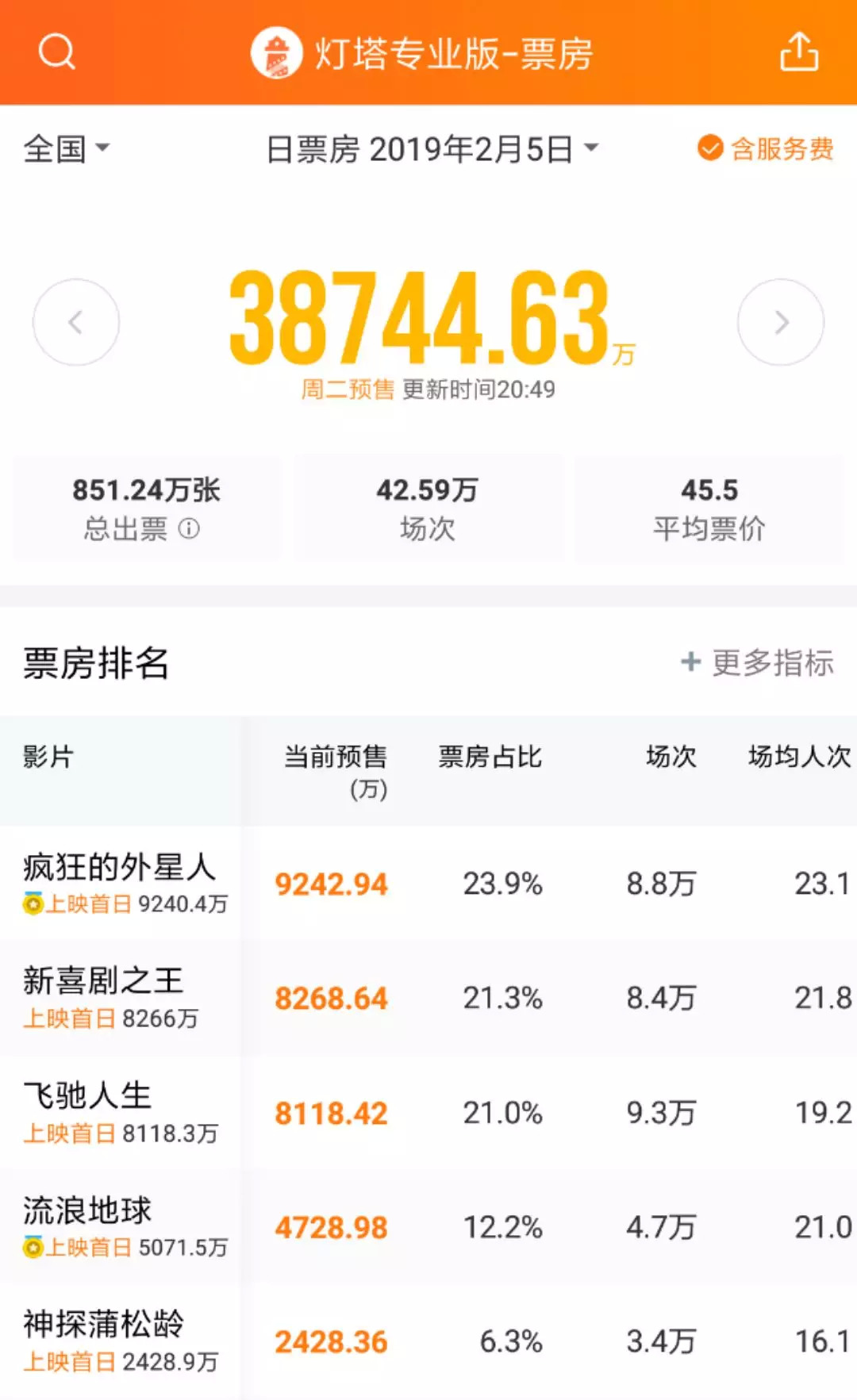Select the 流浪地球 movie row
Screen dimensions: 857x1400
click(x=428, y=1227)
